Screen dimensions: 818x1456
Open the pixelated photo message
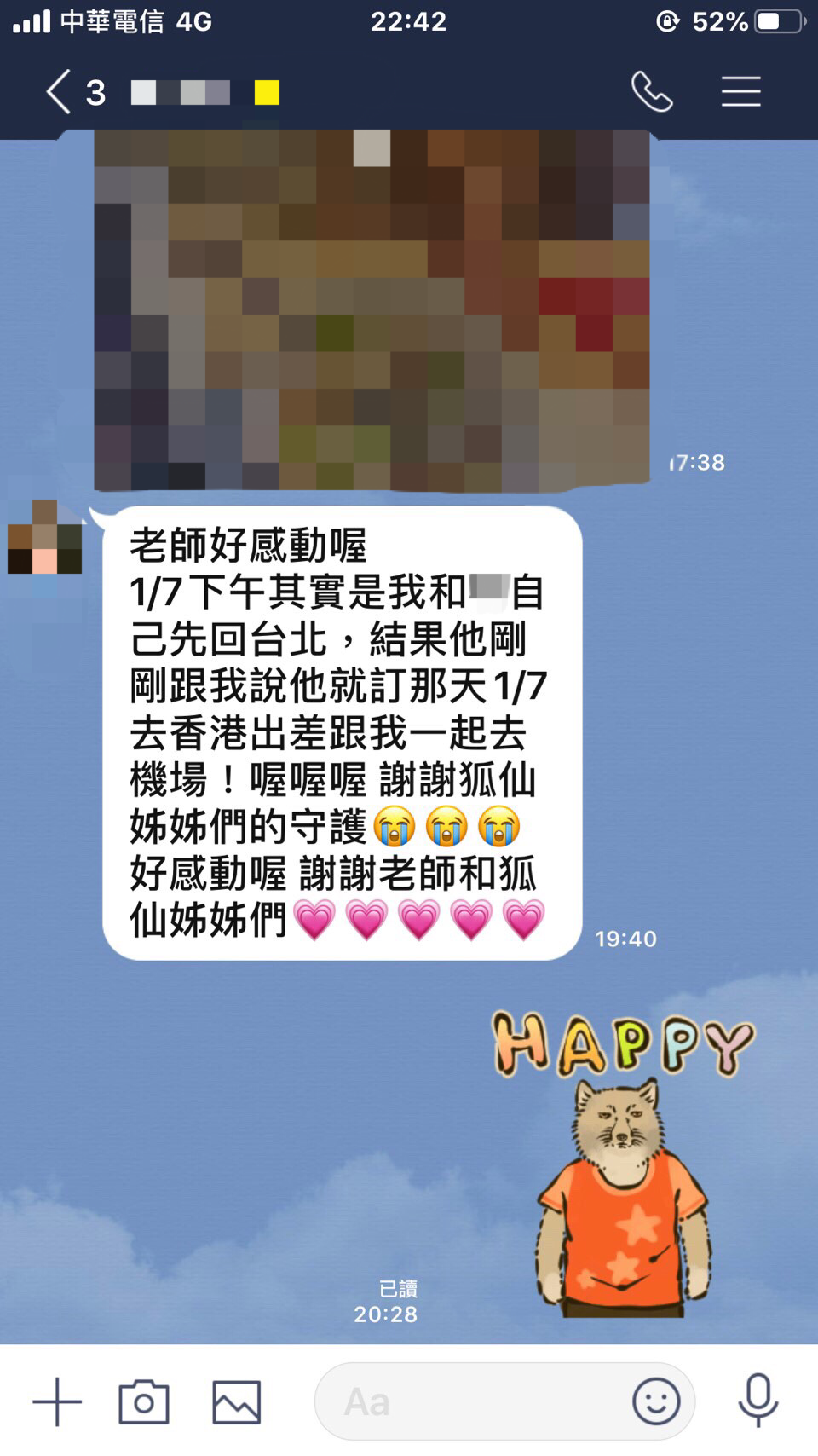372,310
